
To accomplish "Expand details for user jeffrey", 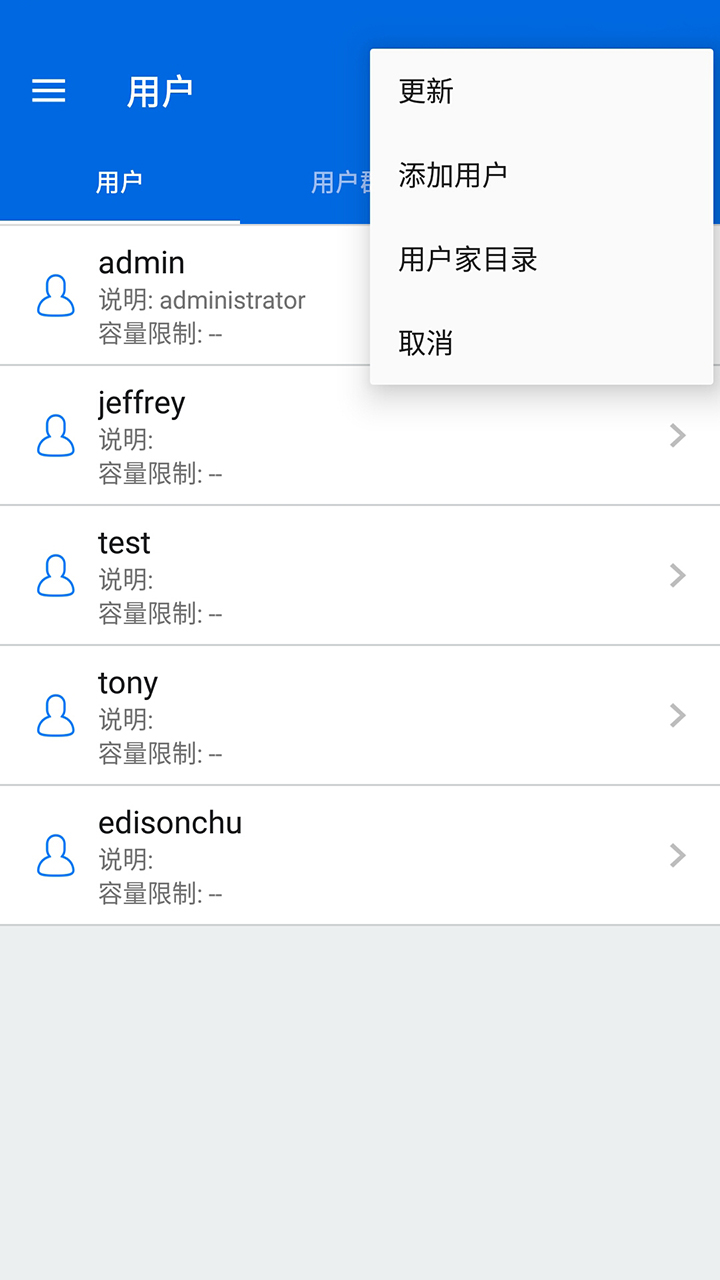I will pos(678,435).
